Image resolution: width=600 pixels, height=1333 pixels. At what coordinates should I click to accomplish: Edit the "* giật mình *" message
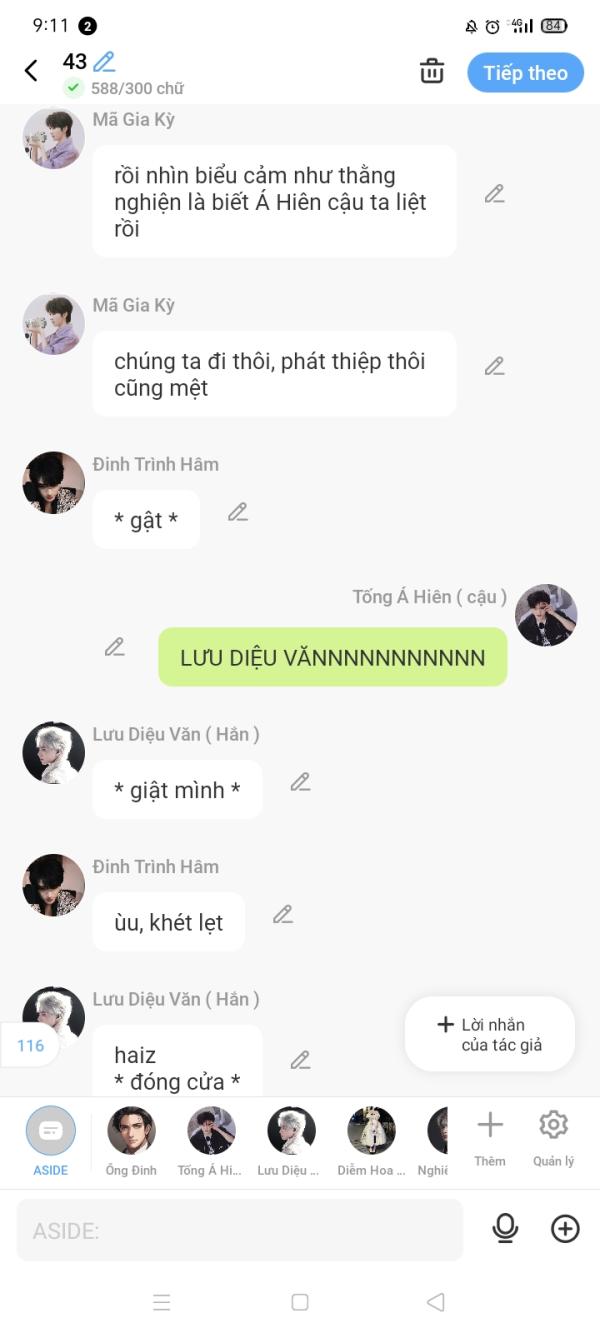300,782
